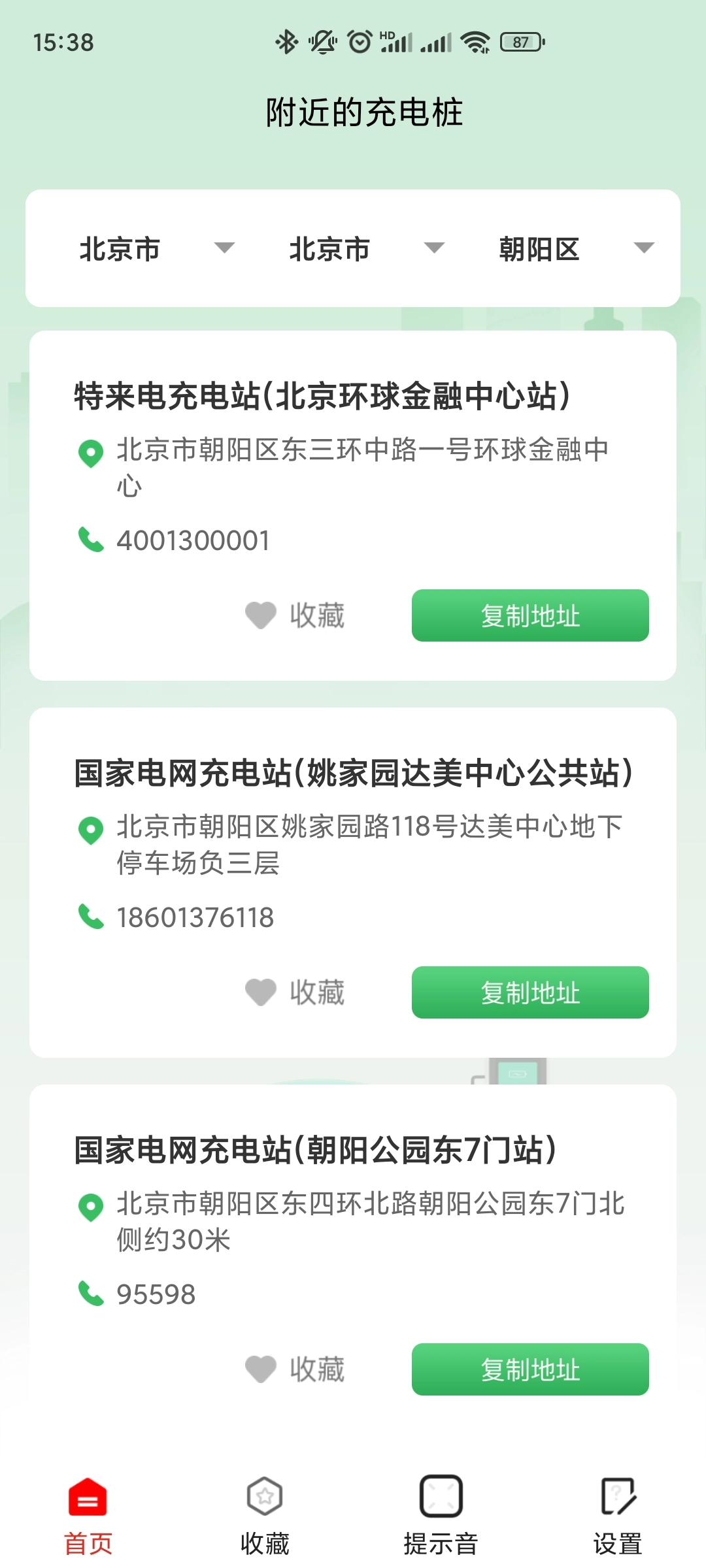Tap 复制地址 for 朝阳公园东7门 station
This screenshot has width=706, height=1568.
pyautogui.click(x=529, y=1371)
